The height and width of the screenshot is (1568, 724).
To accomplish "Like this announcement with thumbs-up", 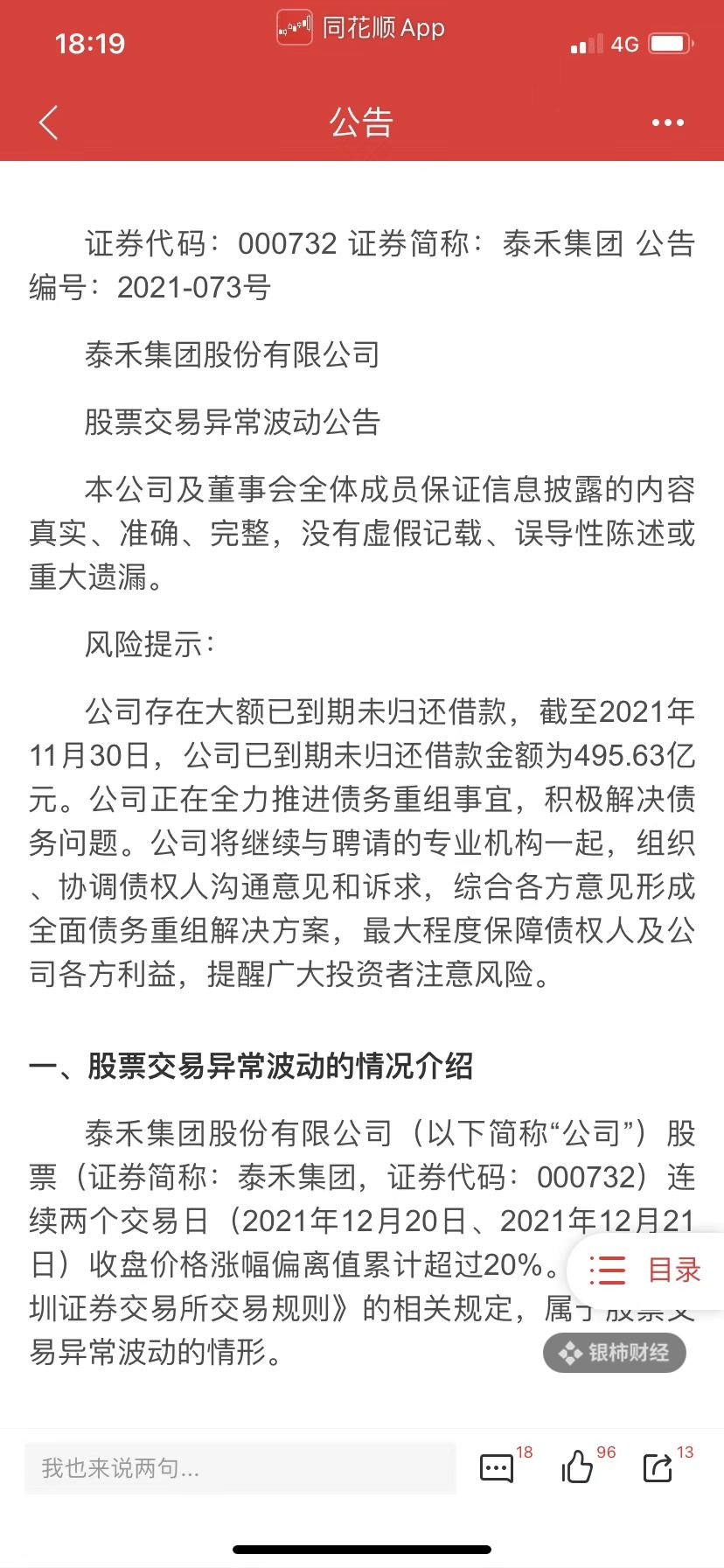I will pos(577,1466).
